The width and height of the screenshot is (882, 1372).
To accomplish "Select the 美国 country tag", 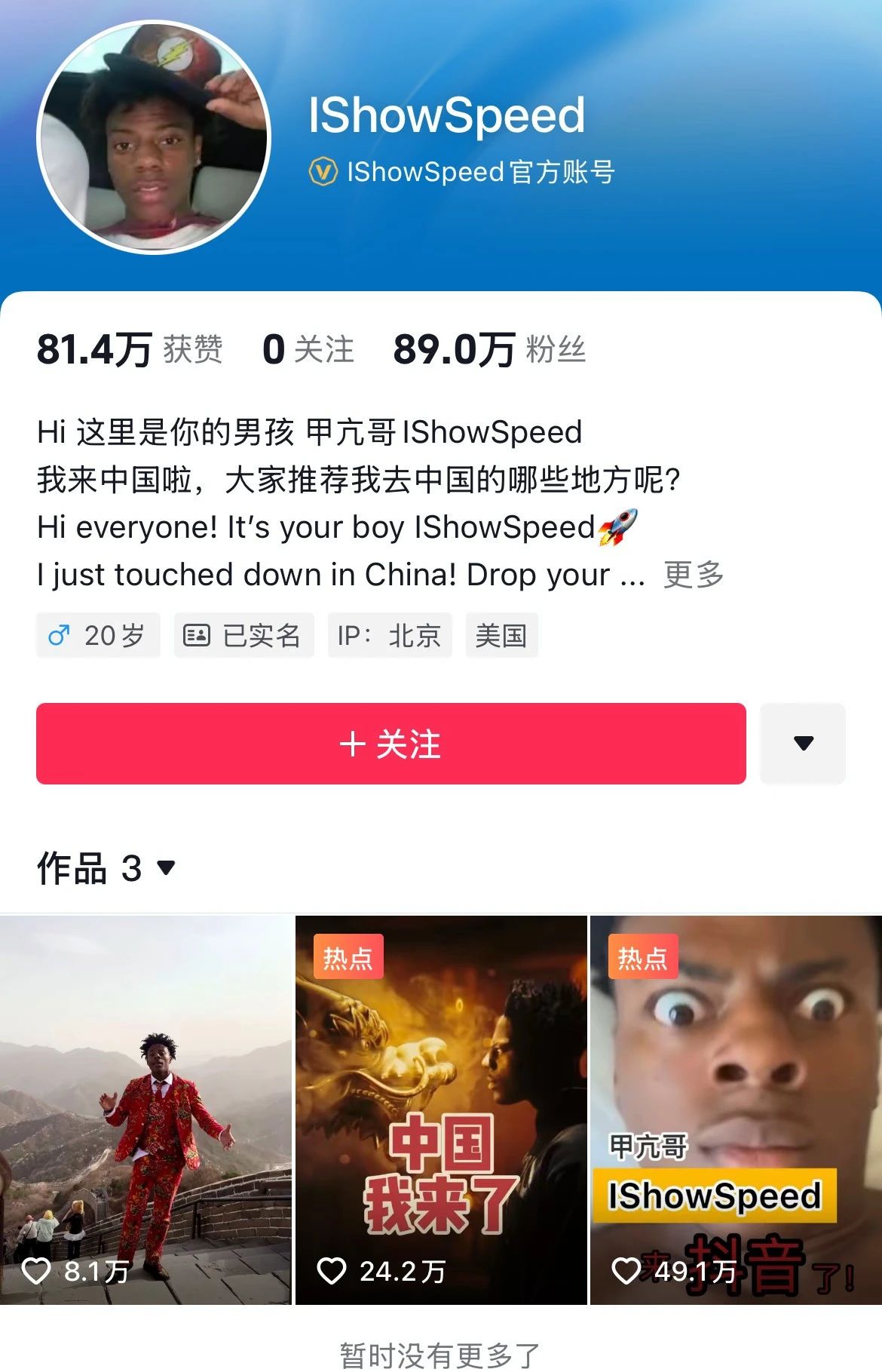I will point(502,636).
